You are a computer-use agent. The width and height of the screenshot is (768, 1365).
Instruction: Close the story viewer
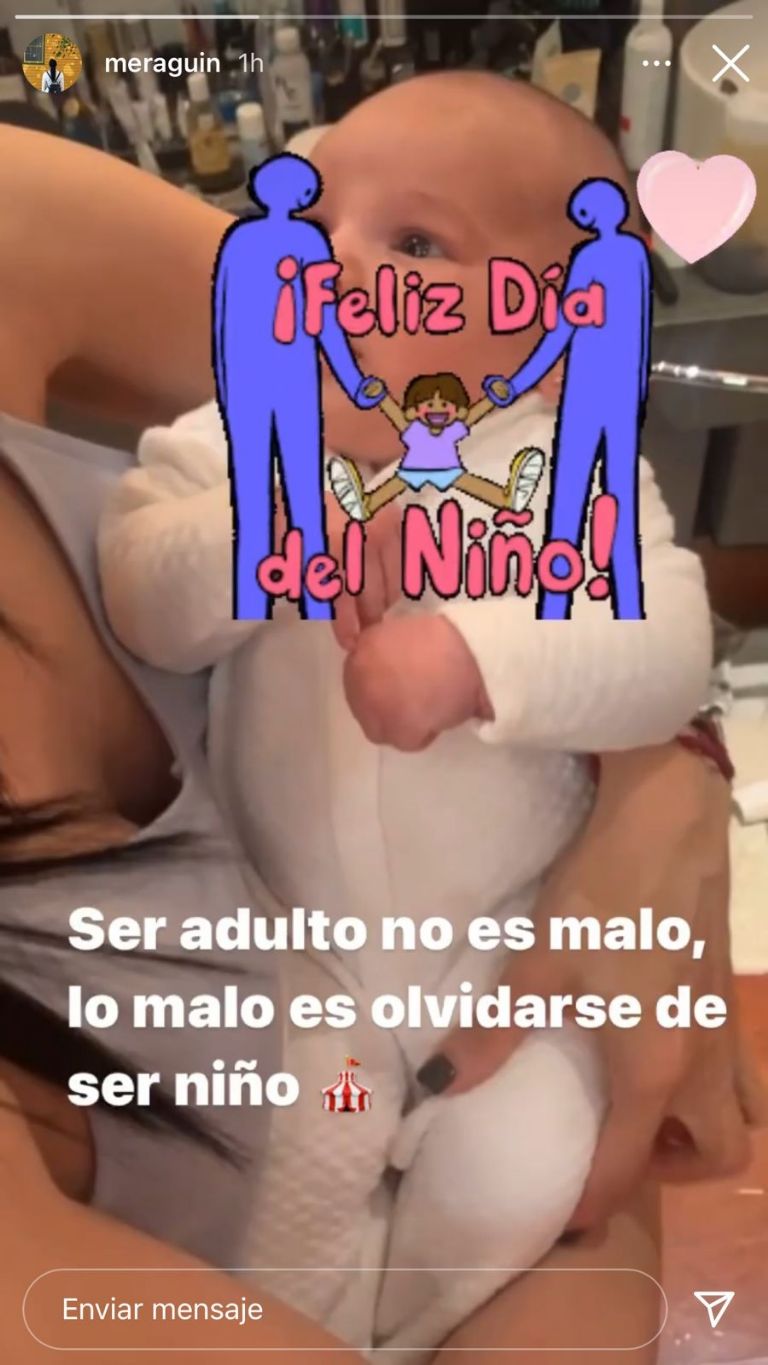[730, 64]
